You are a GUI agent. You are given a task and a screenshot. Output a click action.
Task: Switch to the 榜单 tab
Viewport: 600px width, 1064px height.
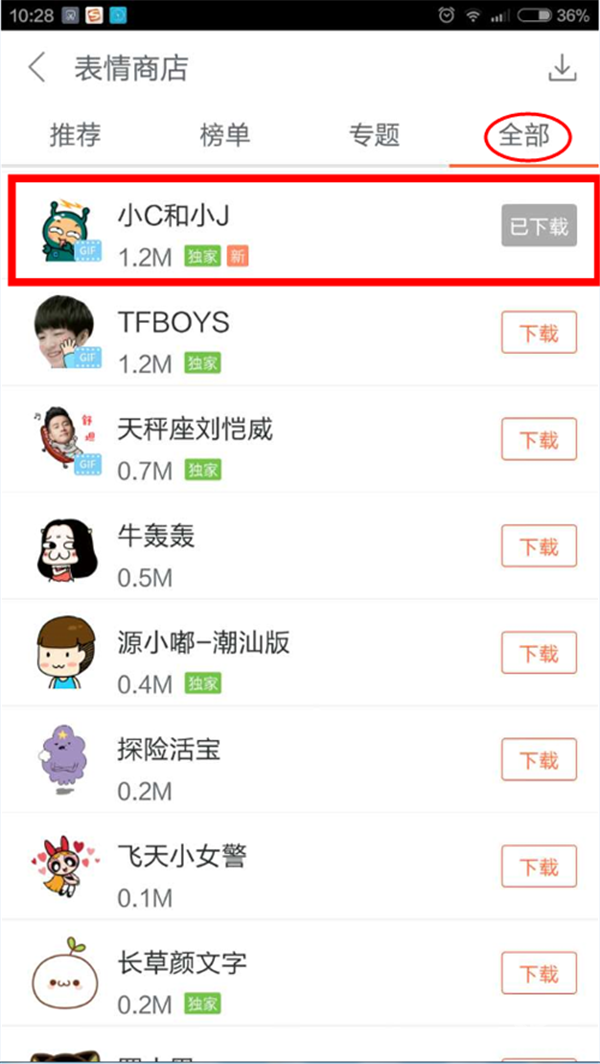[x=224, y=135]
